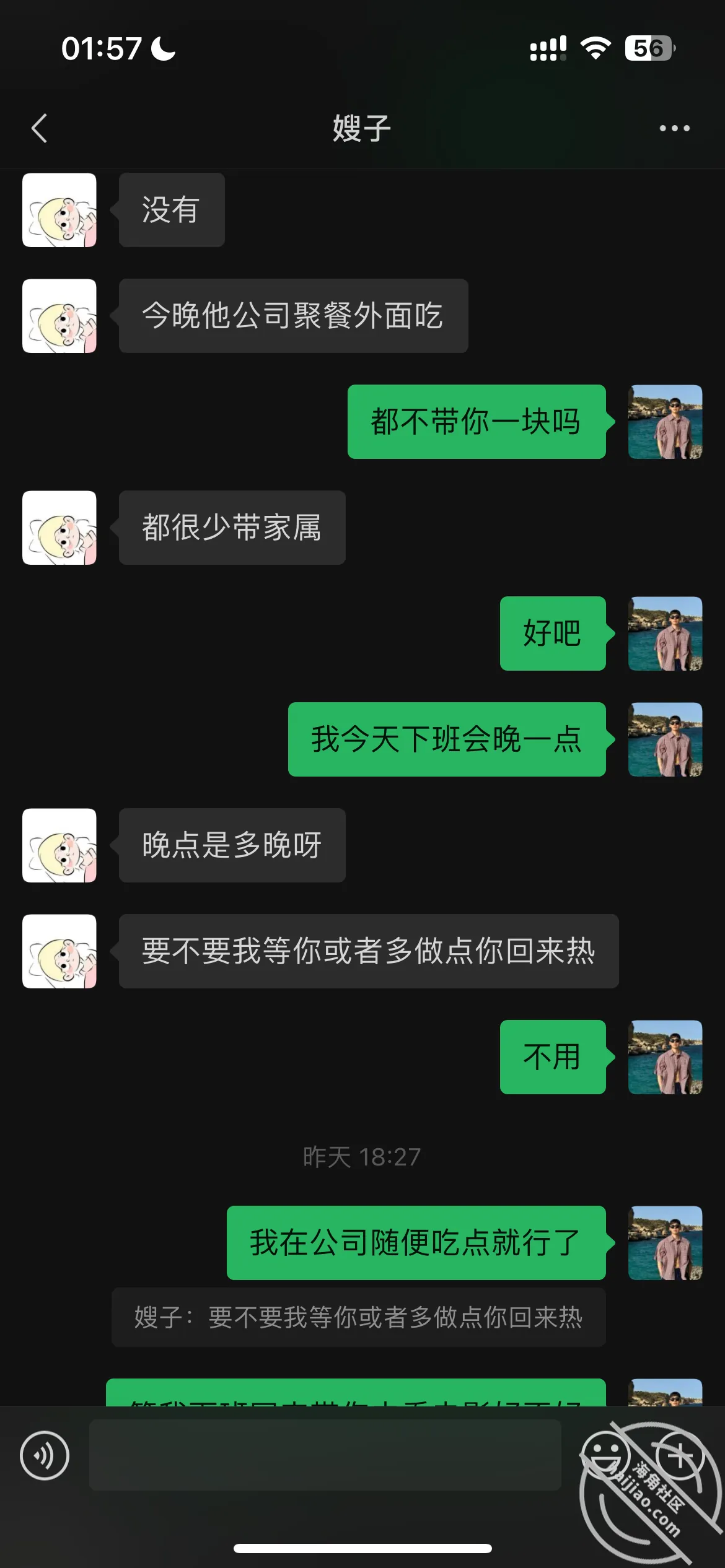The width and height of the screenshot is (725, 1568).
Task: Jump to quoted message under 我在公司随便吃点就行了
Action: click(x=359, y=1317)
